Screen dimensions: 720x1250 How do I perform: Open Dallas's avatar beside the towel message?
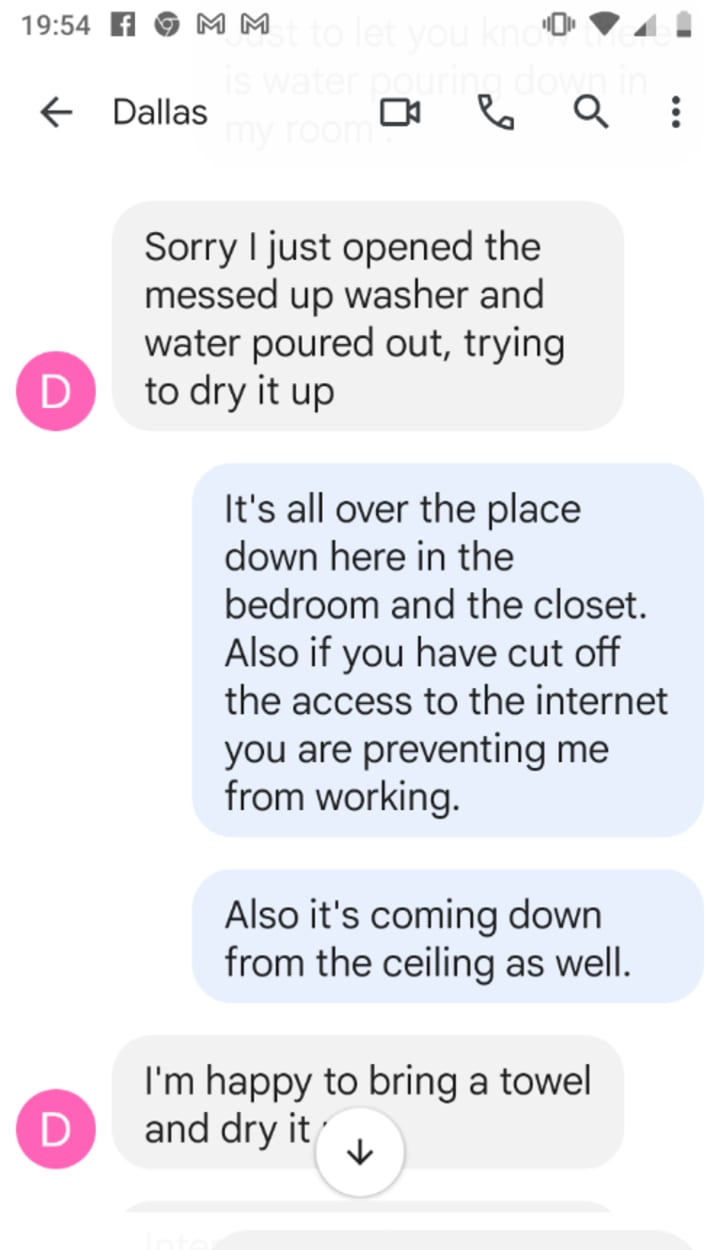click(x=56, y=1129)
